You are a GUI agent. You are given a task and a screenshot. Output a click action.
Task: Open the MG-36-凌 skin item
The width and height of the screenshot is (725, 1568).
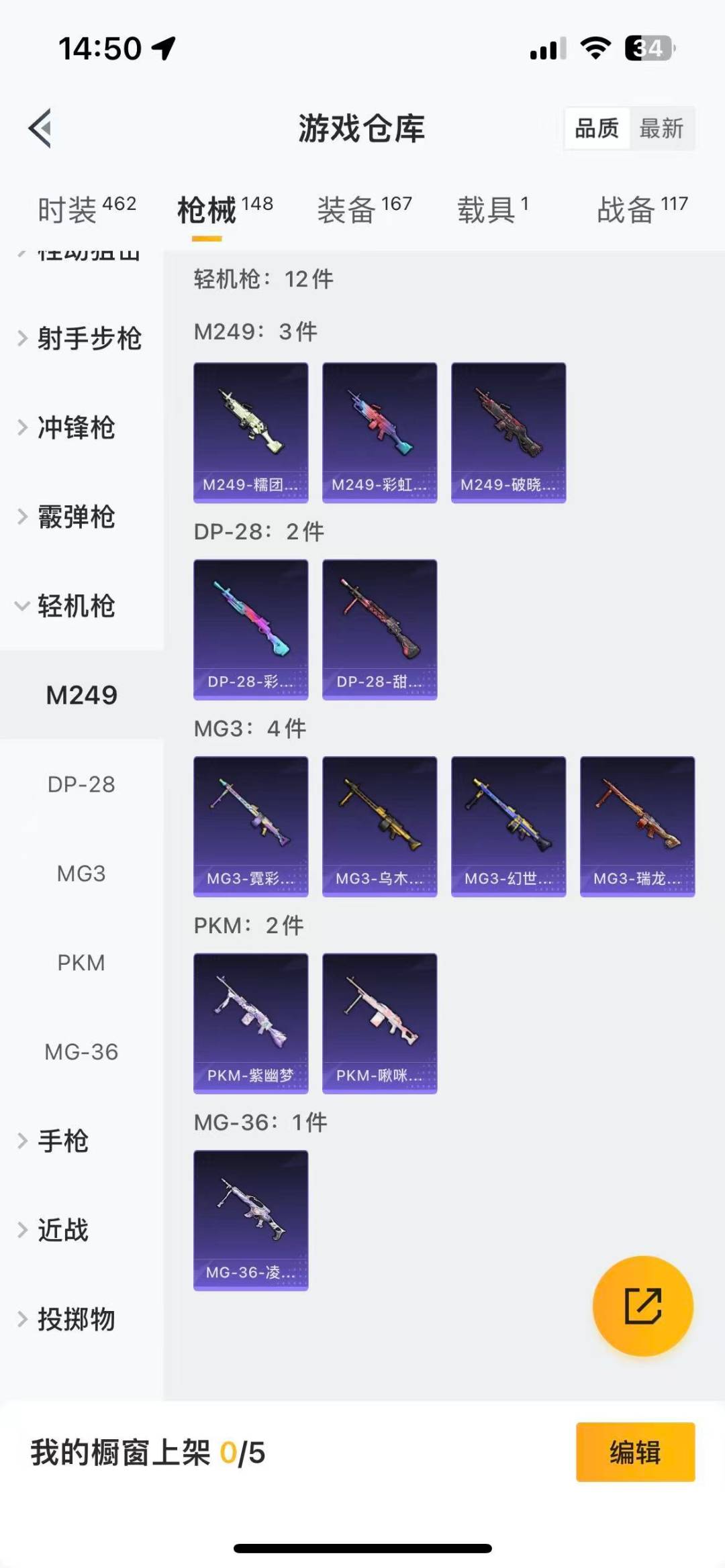coord(250,1220)
